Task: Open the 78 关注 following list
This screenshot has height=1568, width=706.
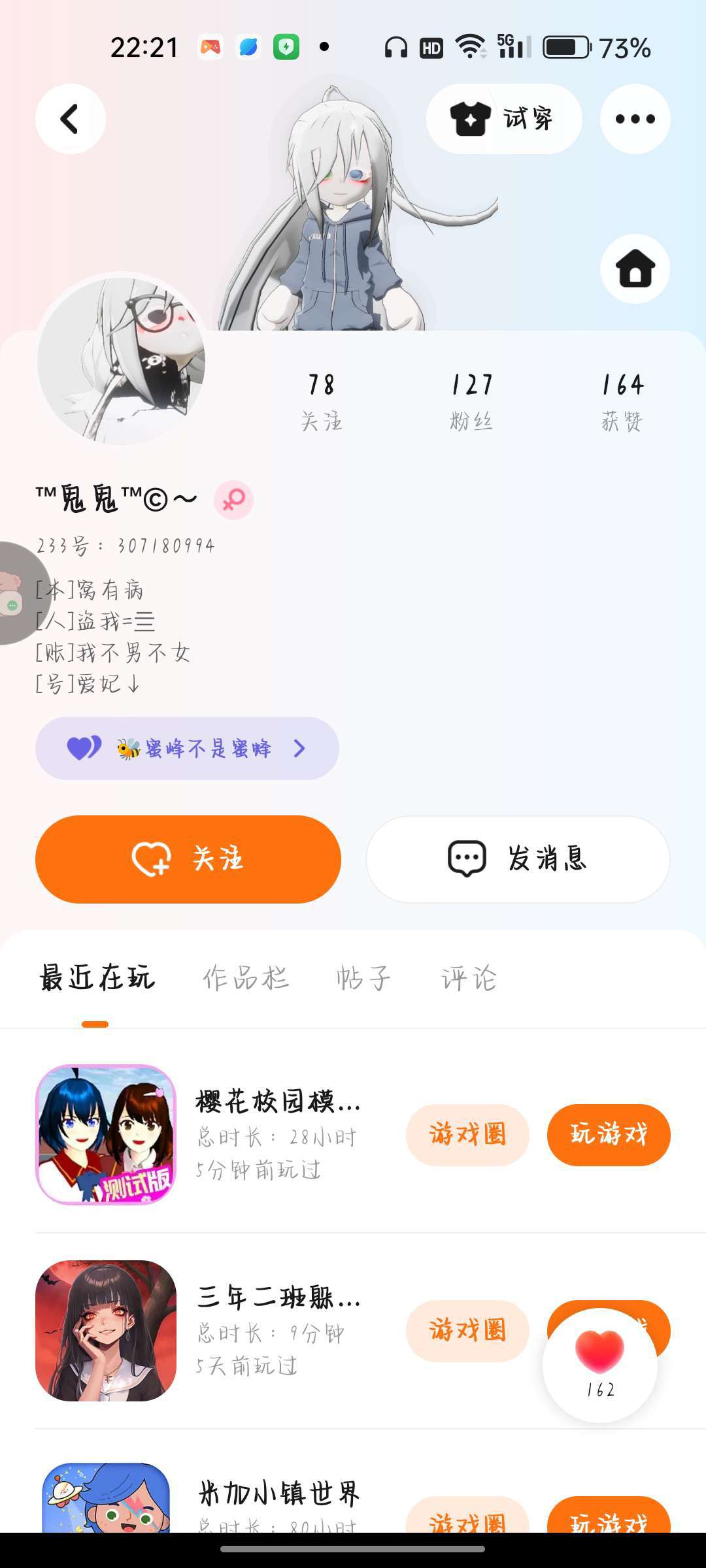Action: (x=321, y=401)
